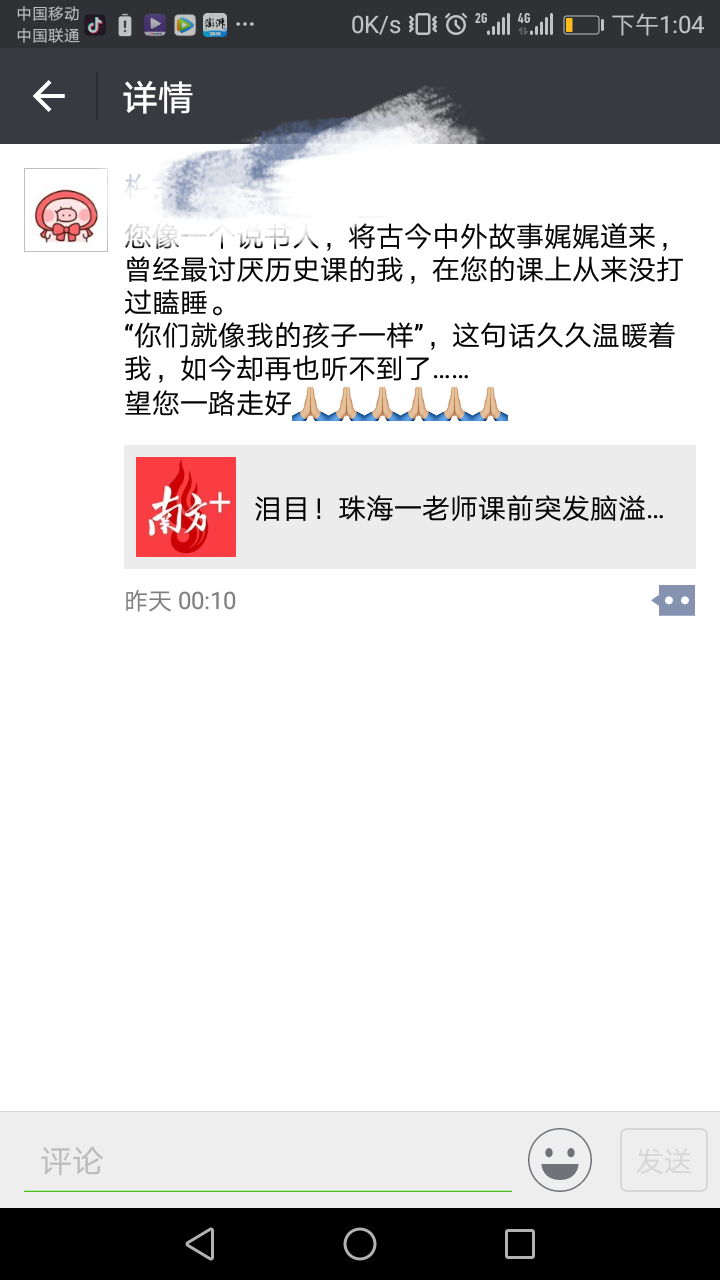The width and height of the screenshot is (720, 1280).
Task: Expand the overflow dots in the status bar
Action: [x=246, y=24]
